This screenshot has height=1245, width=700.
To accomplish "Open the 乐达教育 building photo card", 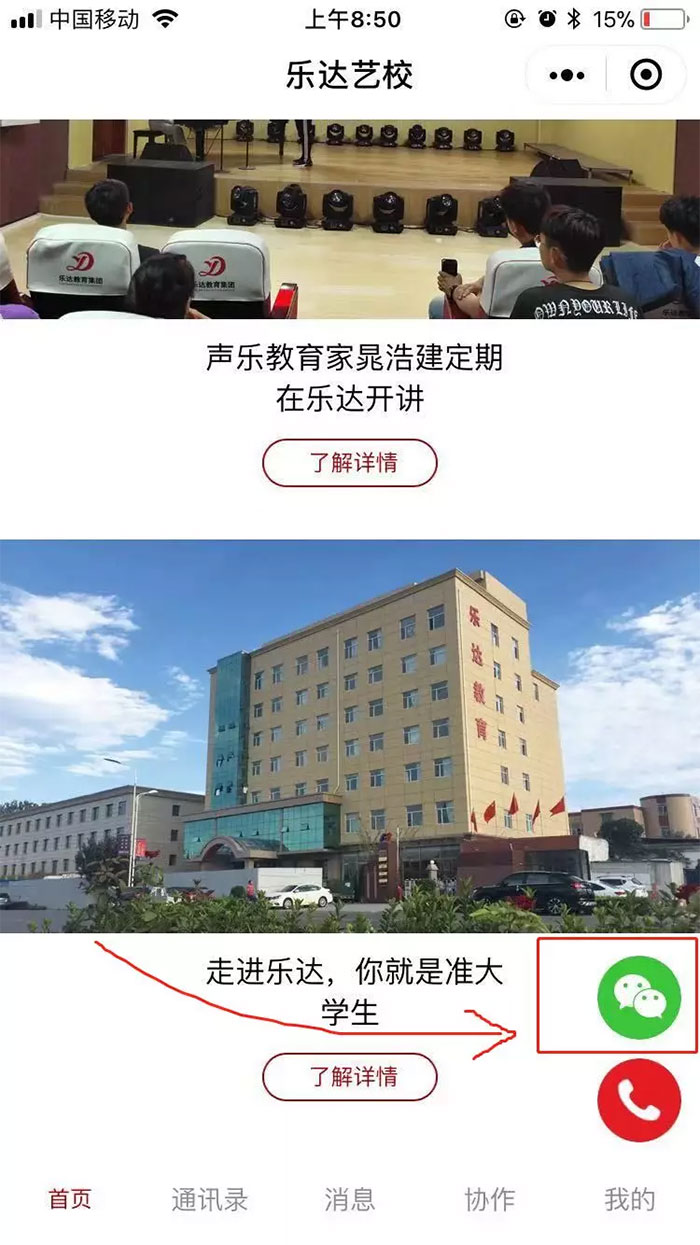I will click(x=350, y=736).
